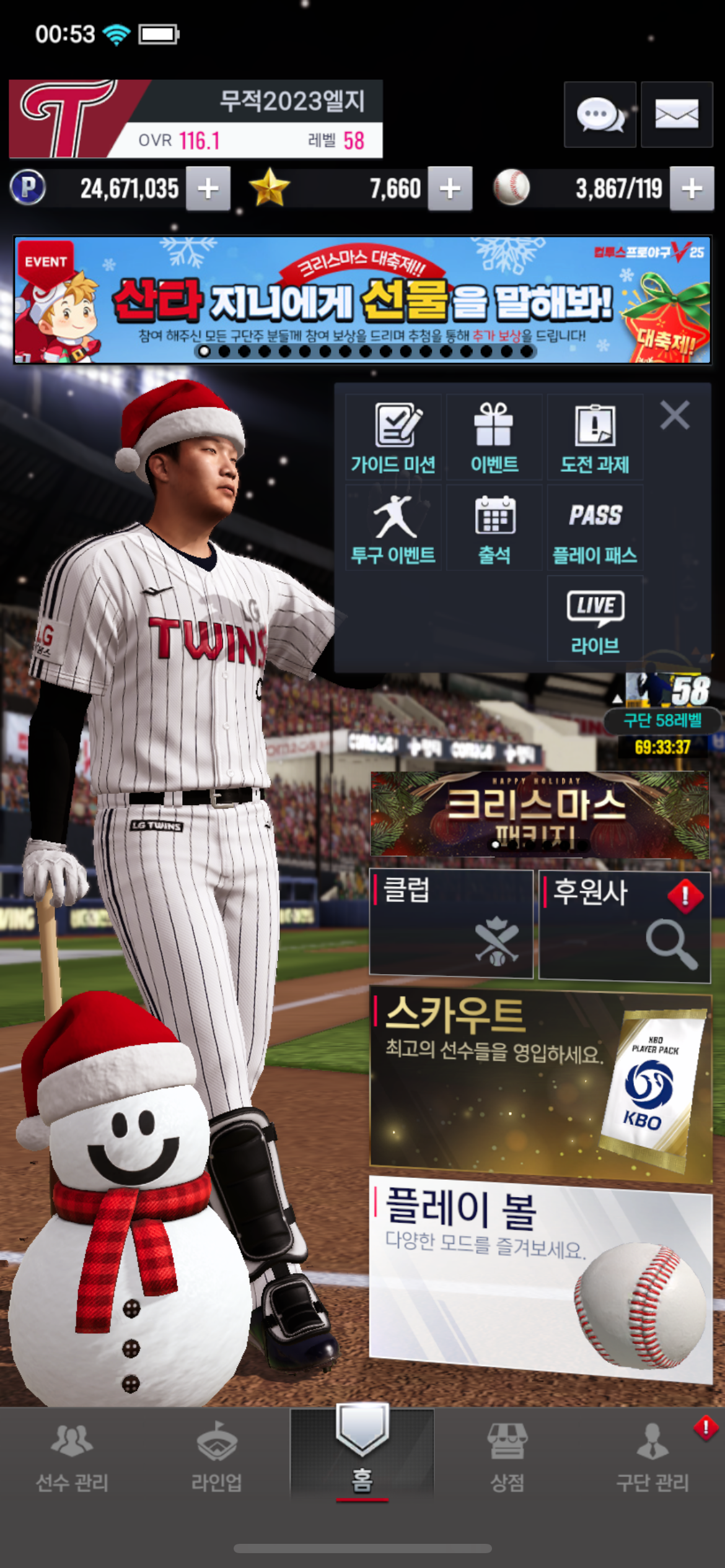Open the 후원사 card
This screenshot has width=725, height=1568.
point(624,925)
